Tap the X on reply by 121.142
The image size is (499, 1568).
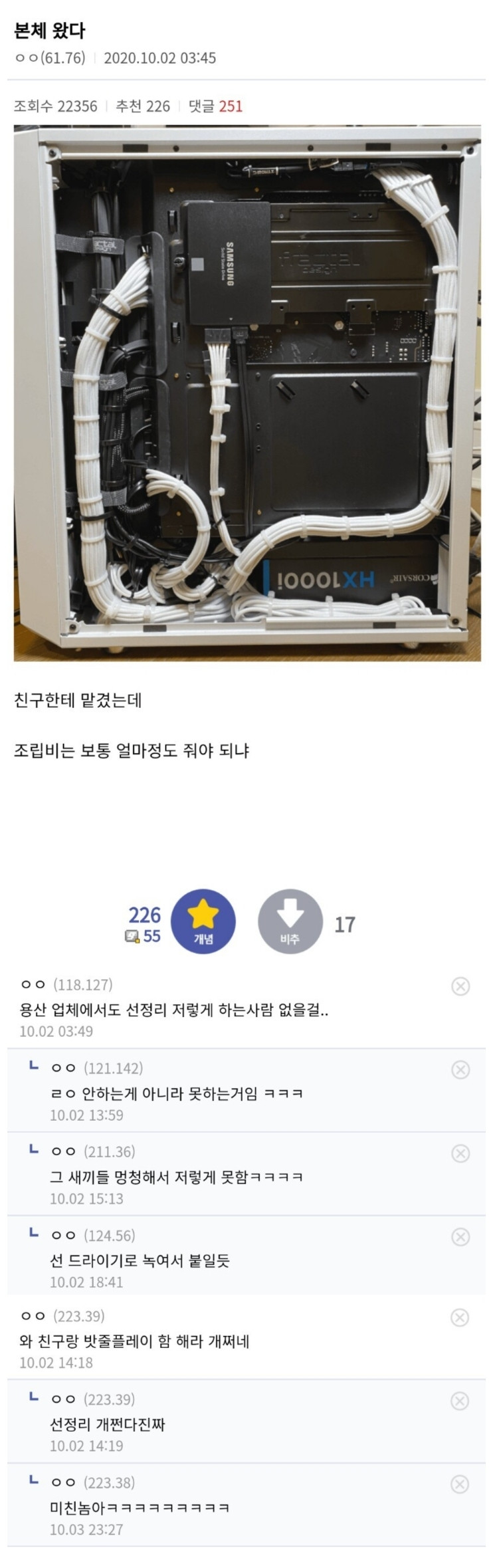[x=460, y=1069]
